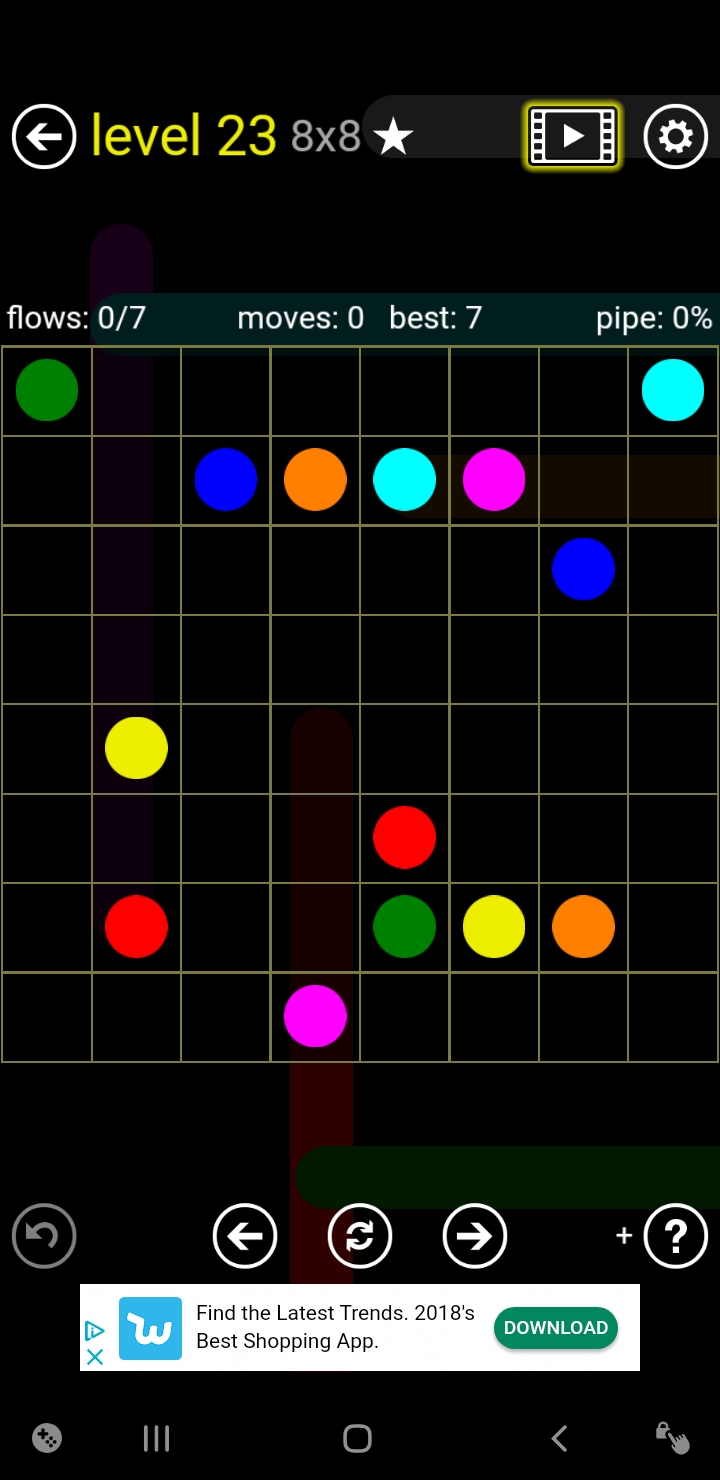Go to the previous level
Viewport: 720px width, 1480px height.
click(x=245, y=1236)
